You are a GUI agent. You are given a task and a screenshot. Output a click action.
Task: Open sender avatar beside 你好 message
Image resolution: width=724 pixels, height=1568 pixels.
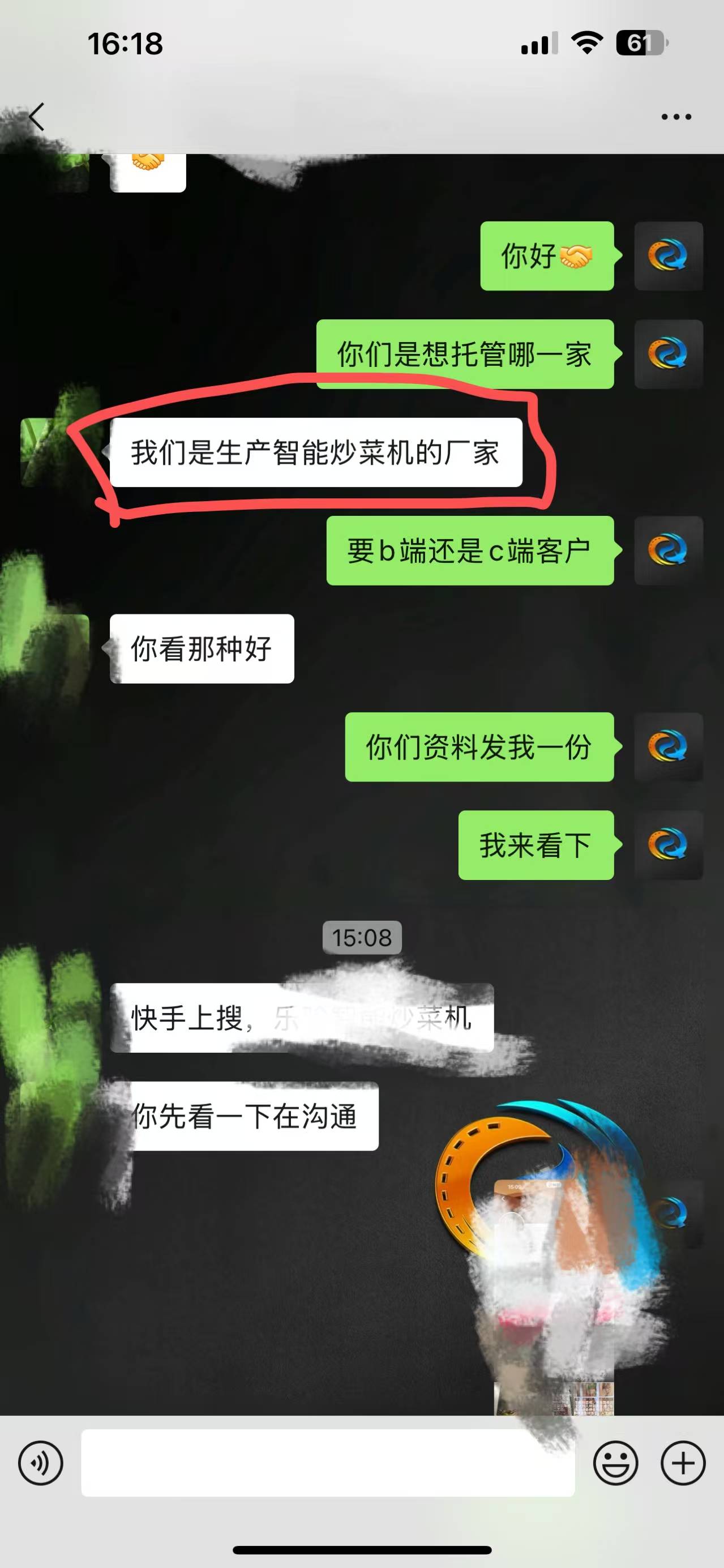pos(668,255)
